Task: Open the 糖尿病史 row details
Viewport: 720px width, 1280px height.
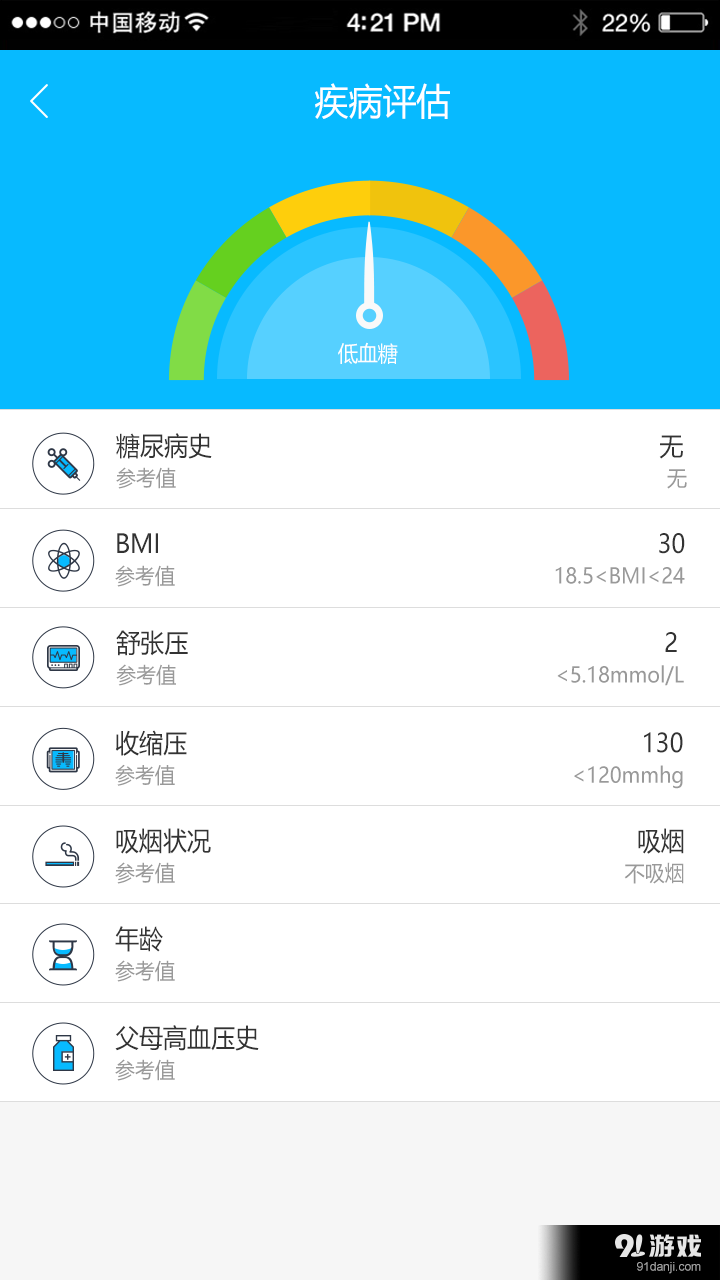Action: point(360,463)
